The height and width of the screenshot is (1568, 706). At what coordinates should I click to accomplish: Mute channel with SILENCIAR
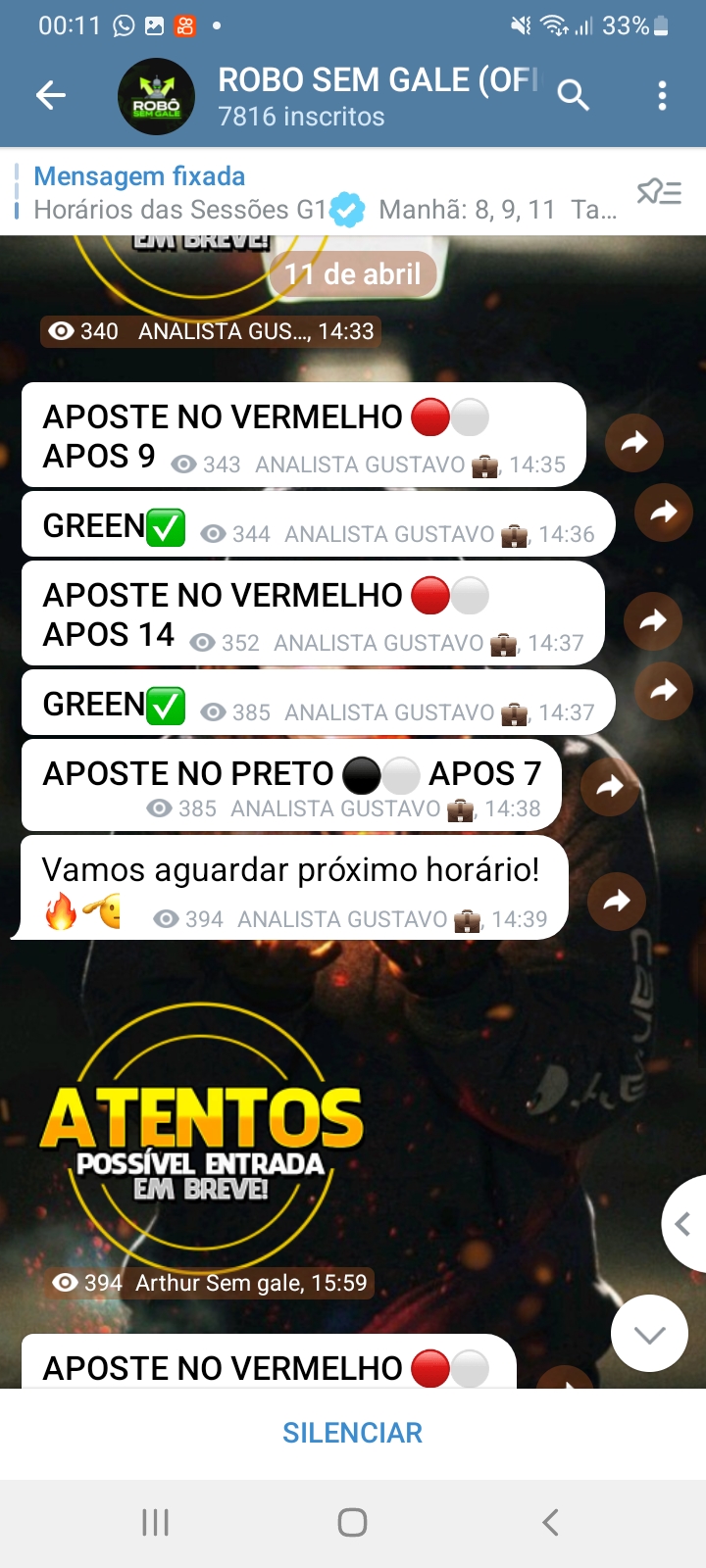click(x=353, y=1433)
